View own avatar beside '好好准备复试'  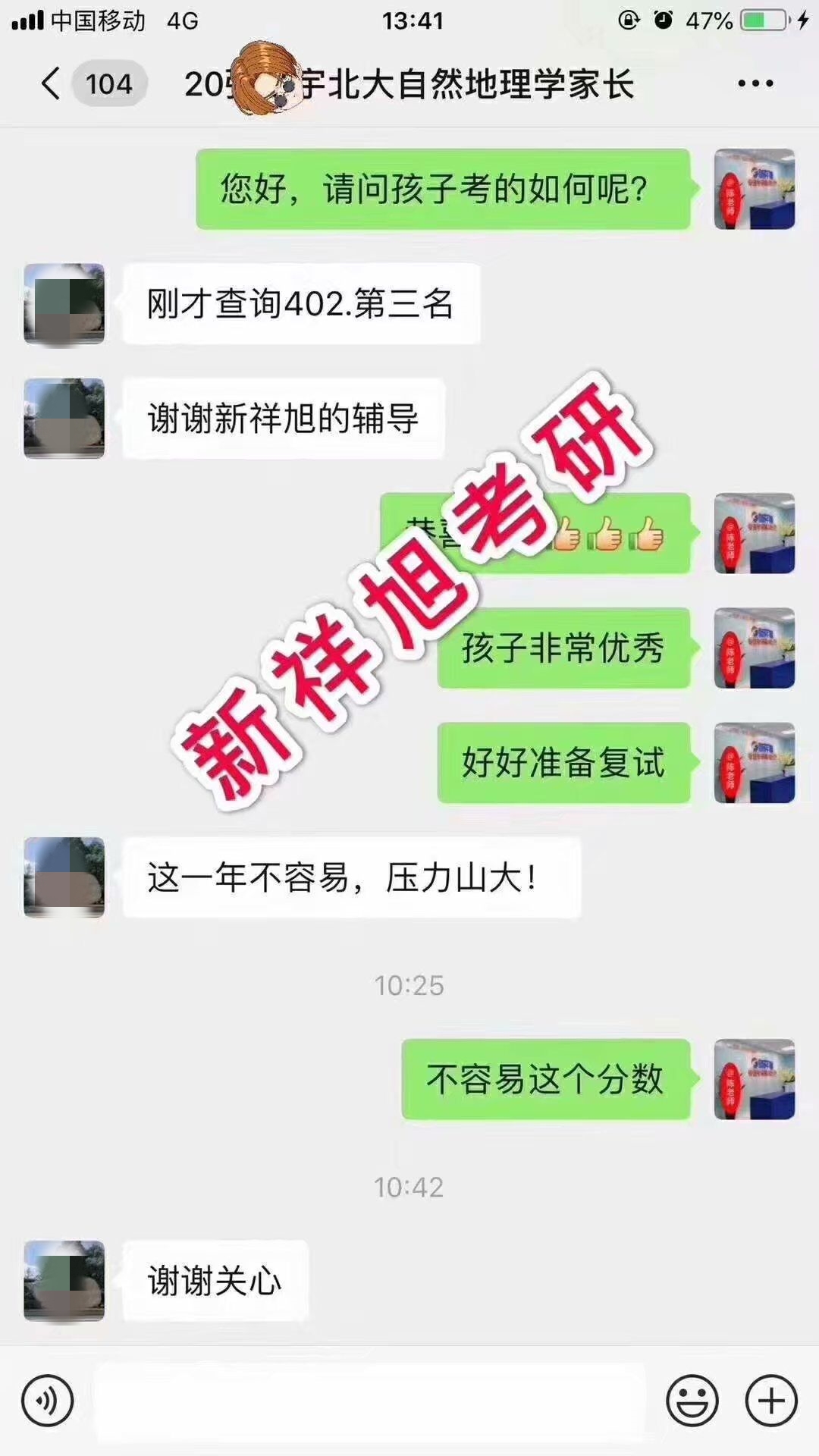tap(754, 763)
